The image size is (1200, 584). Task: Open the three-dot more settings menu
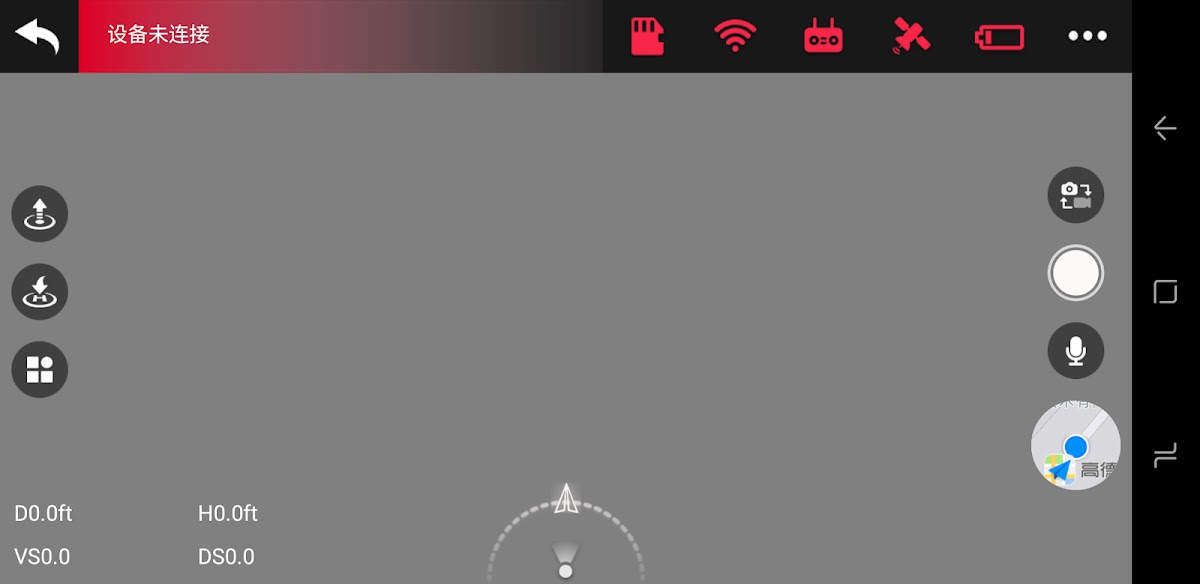click(1087, 36)
